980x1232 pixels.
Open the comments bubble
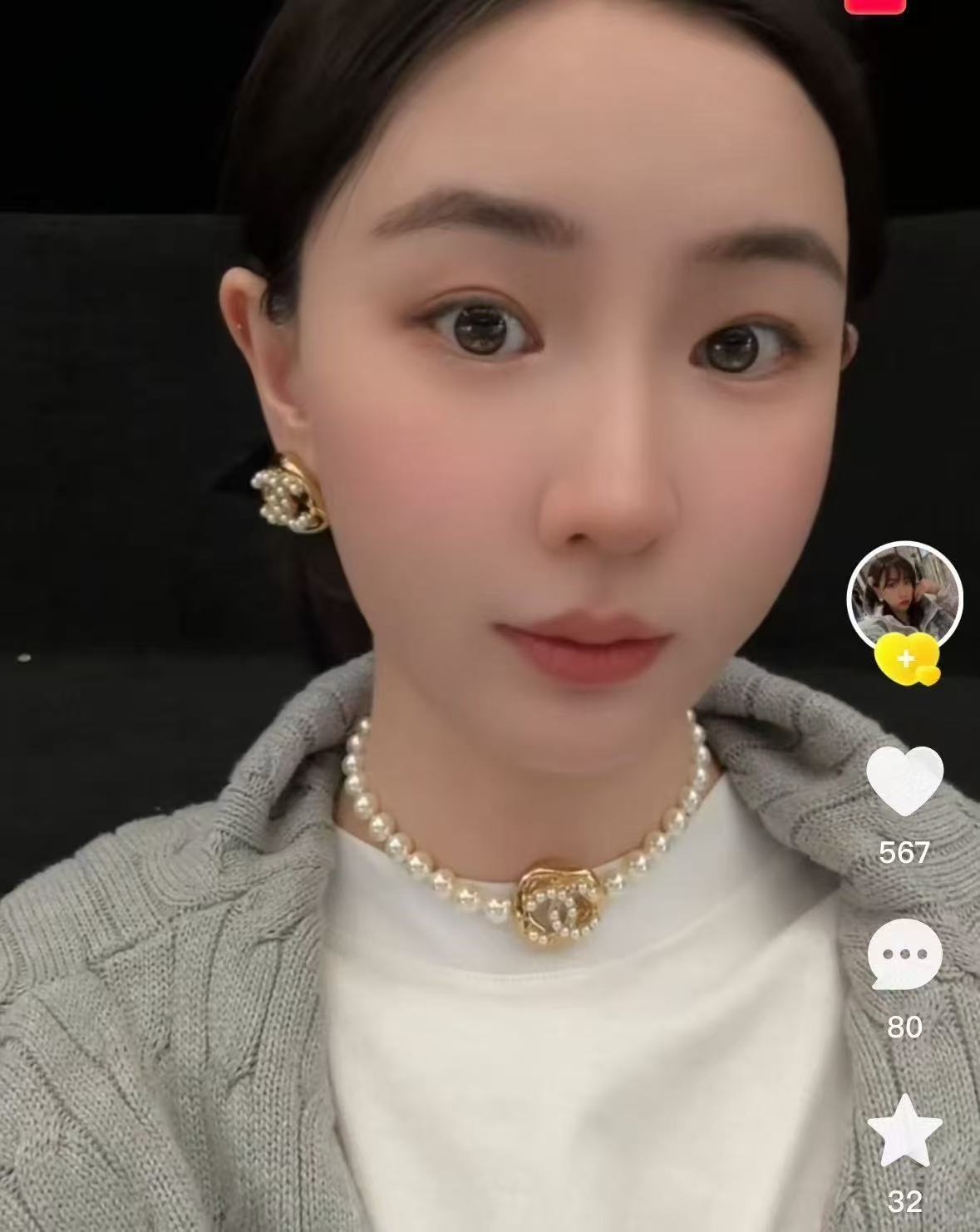click(904, 954)
